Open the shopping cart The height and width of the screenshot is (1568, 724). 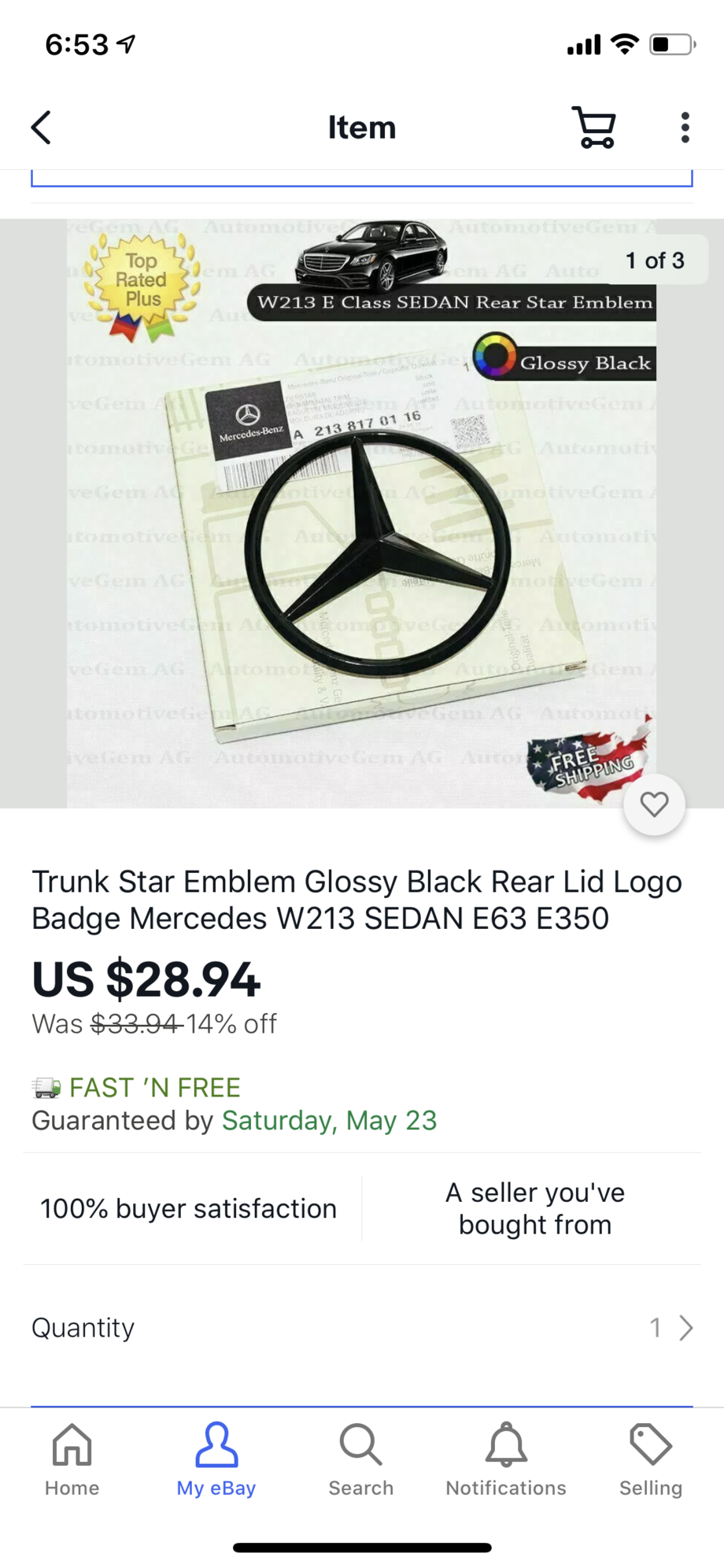594,128
